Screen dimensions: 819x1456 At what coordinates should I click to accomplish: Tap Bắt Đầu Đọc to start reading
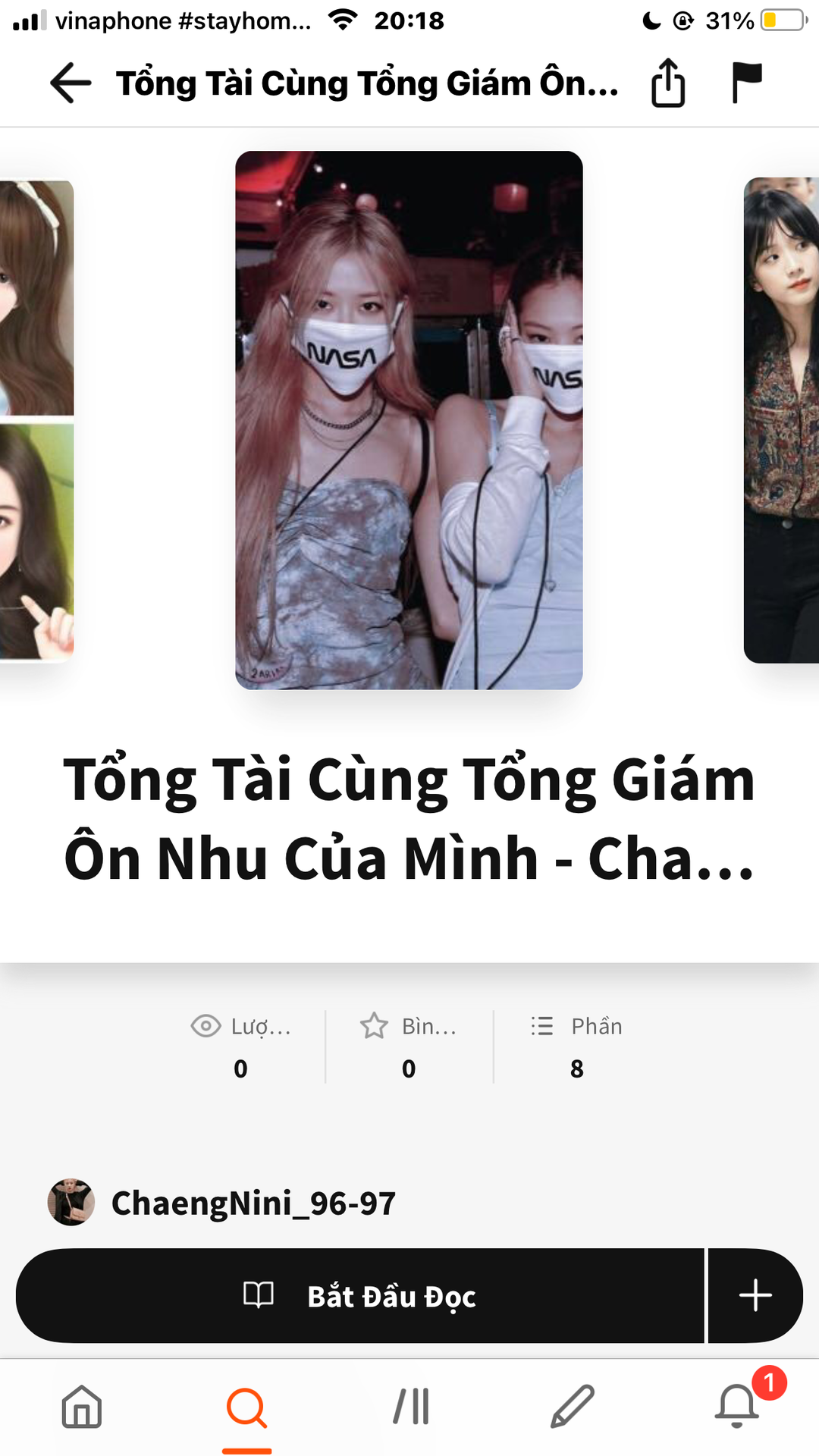360,1295
